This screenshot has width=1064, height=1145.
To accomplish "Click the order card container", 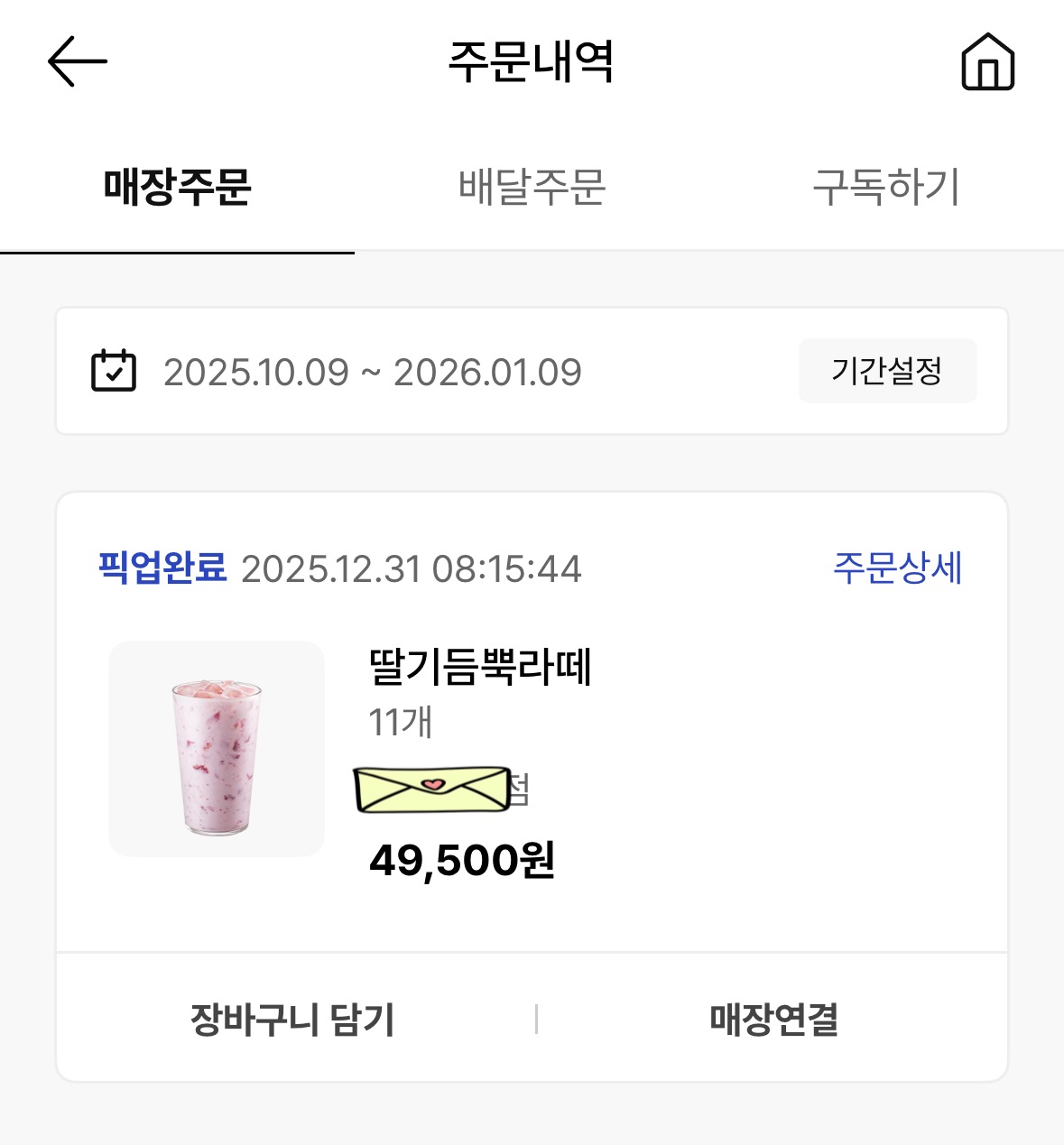I will coord(532,785).
